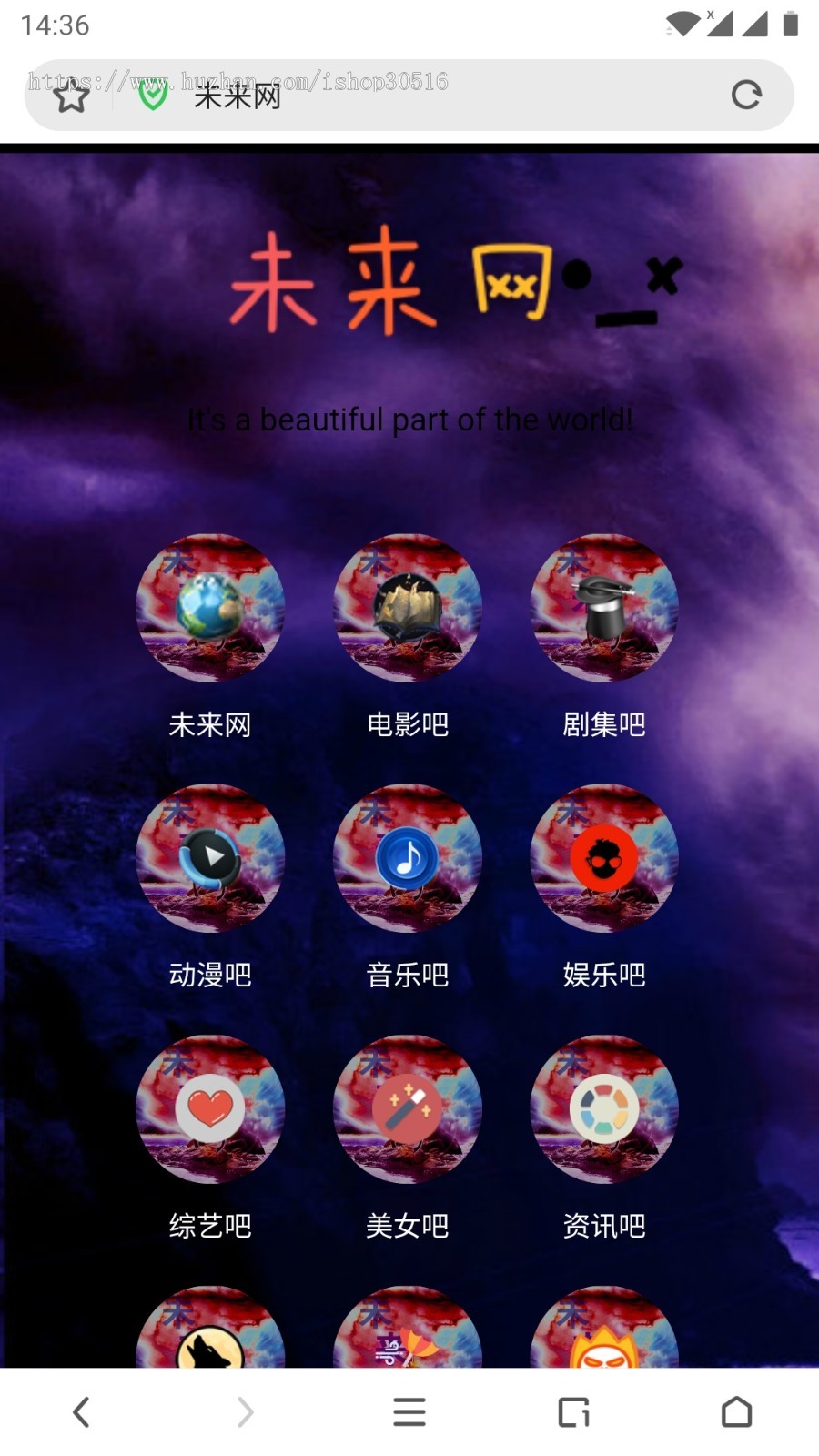Go to 资讯吧 news section

tap(604, 1109)
